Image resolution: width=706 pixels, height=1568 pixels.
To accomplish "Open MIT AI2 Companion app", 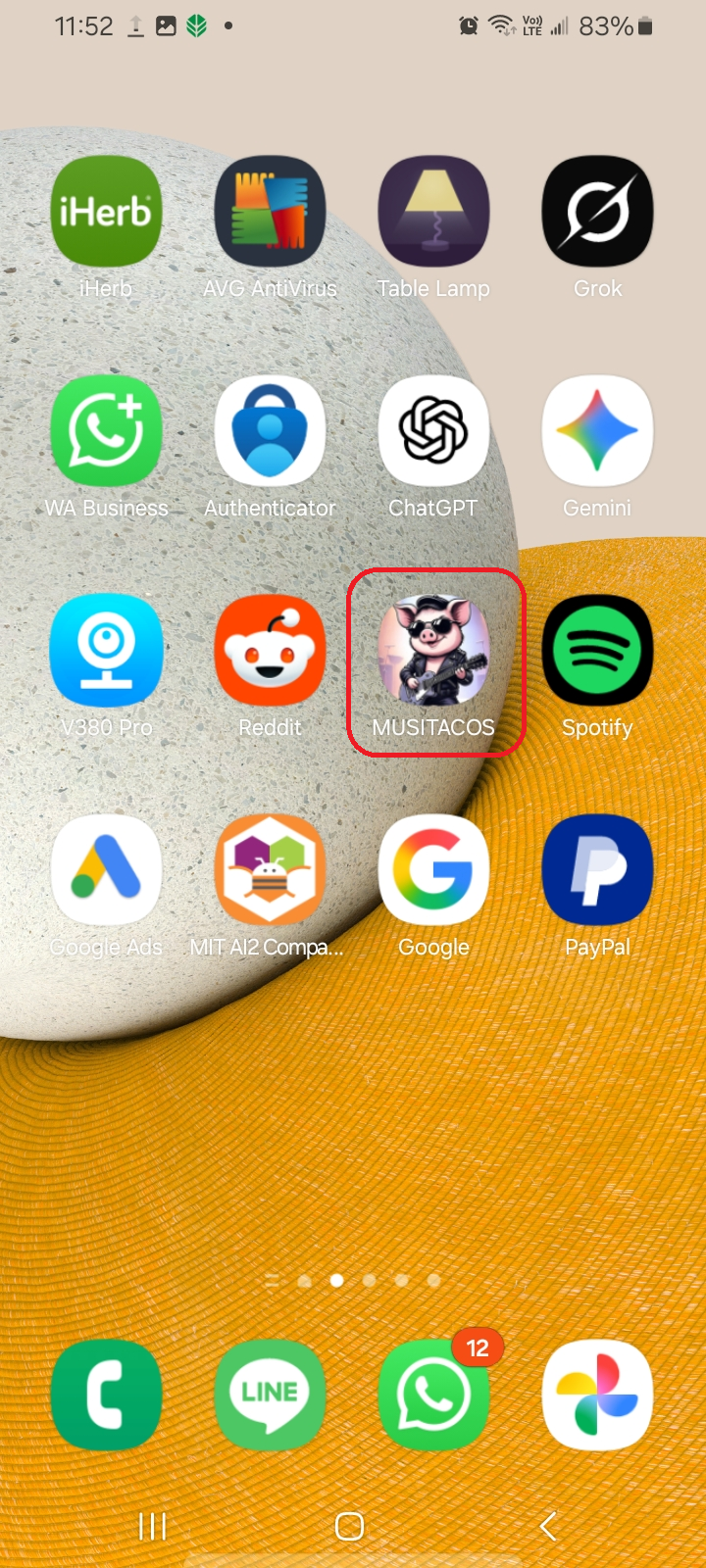I will pyautogui.click(x=270, y=870).
